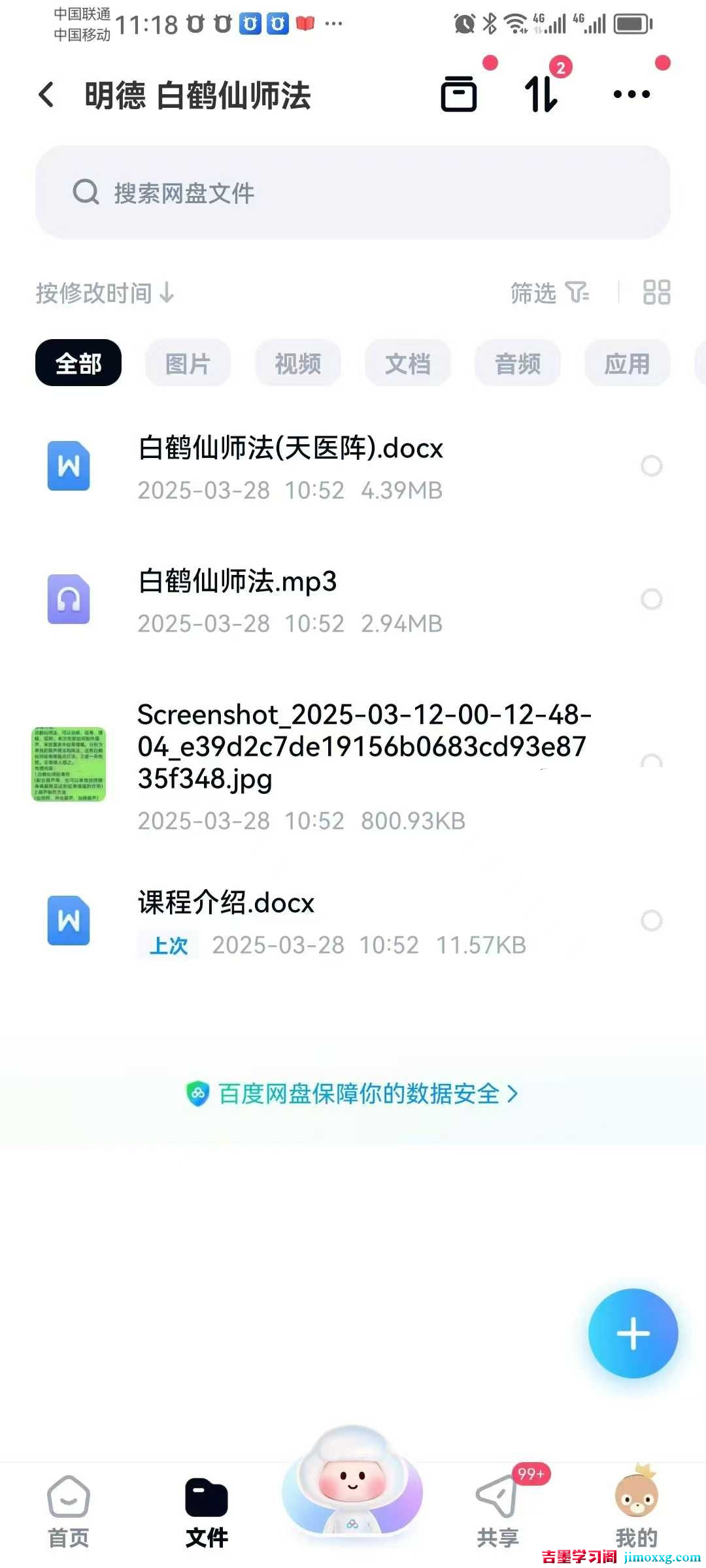
Task: Open the more options menu (...) icon
Action: pos(630,94)
